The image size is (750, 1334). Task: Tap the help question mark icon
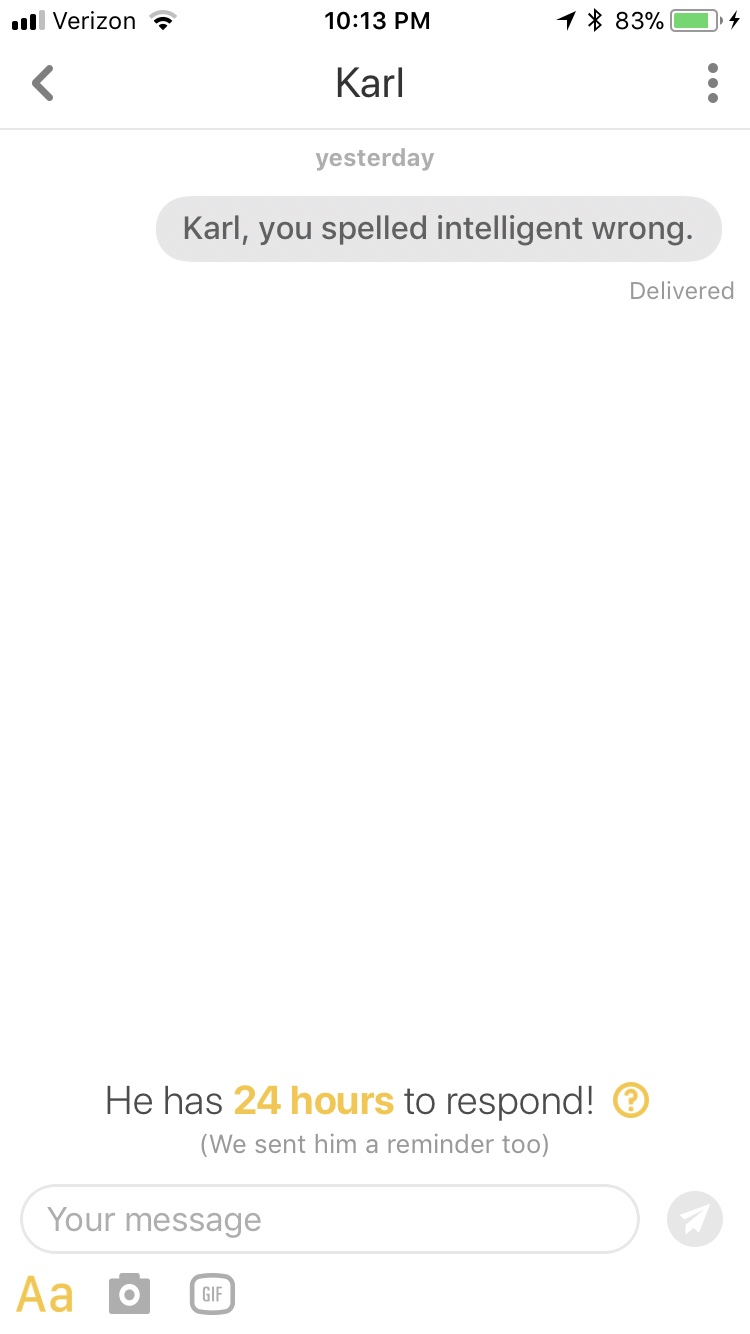(631, 1101)
